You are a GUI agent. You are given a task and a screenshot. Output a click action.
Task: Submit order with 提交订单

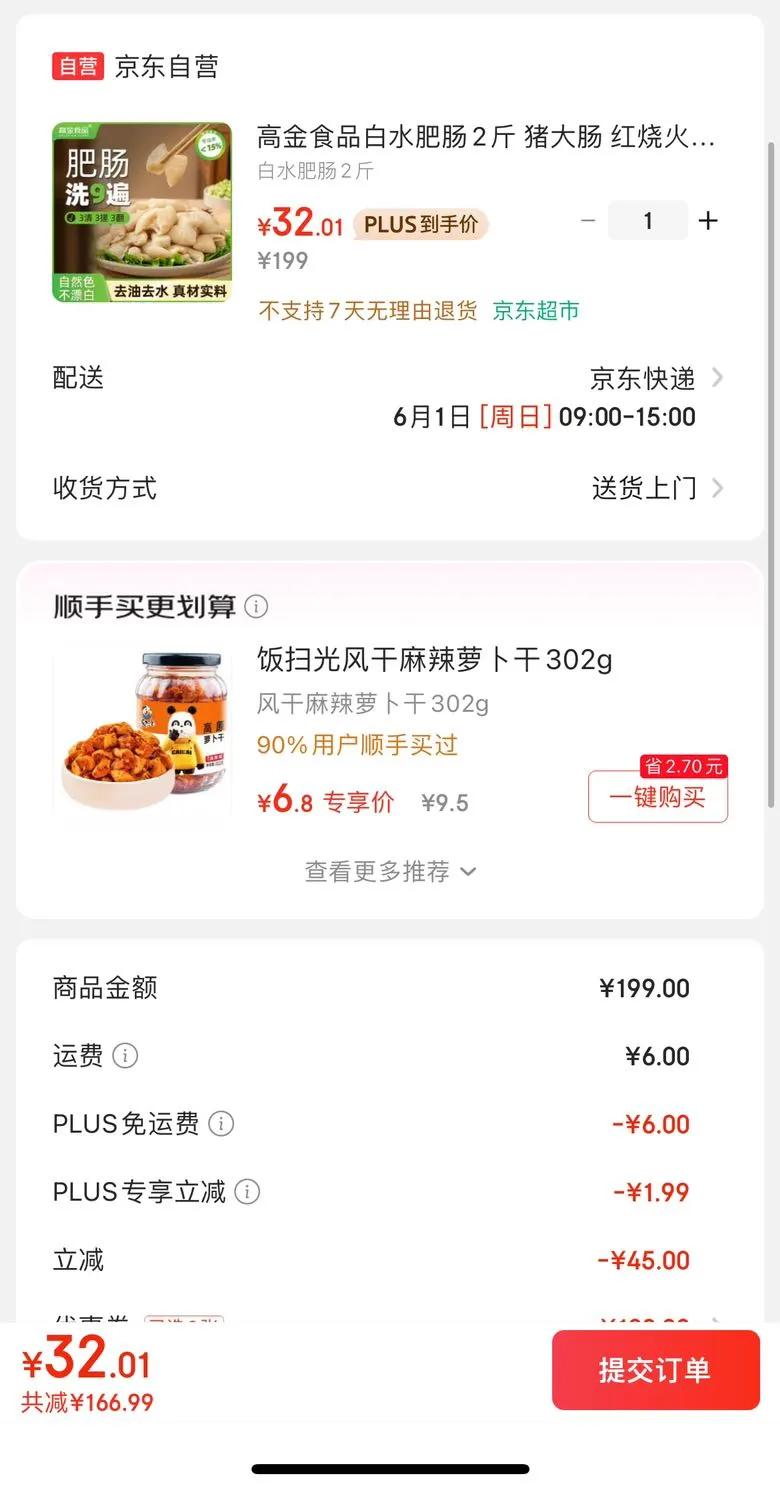655,1369
